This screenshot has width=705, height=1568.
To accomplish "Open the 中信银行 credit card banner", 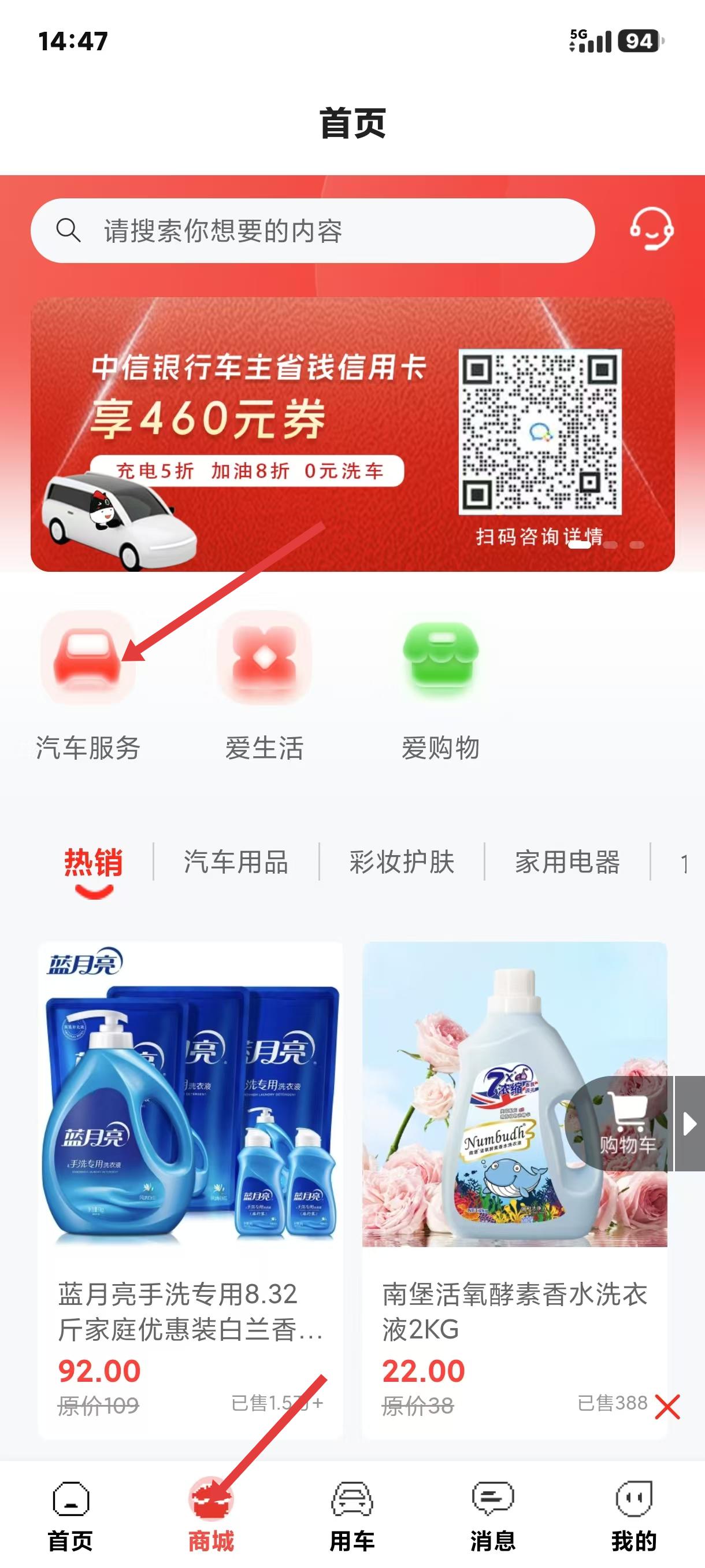I will pos(352,434).
